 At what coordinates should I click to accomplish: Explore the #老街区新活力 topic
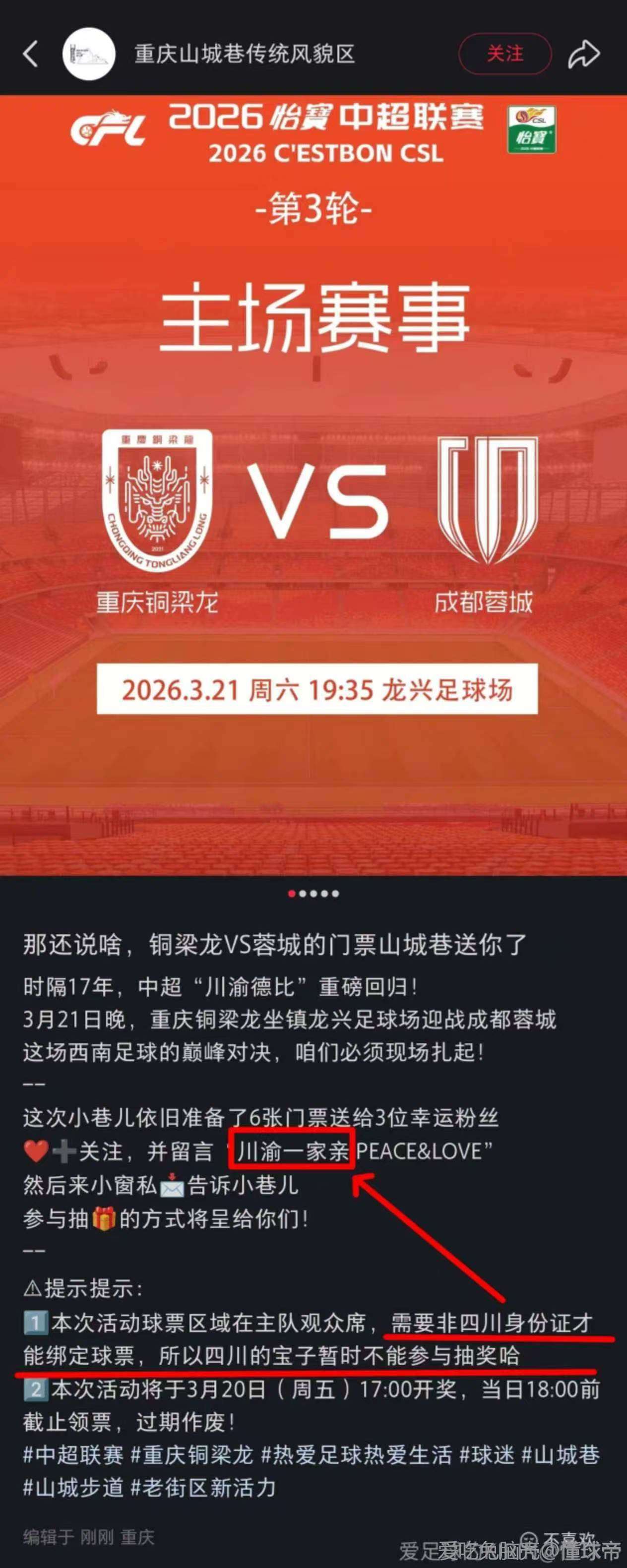[x=203, y=1488]
